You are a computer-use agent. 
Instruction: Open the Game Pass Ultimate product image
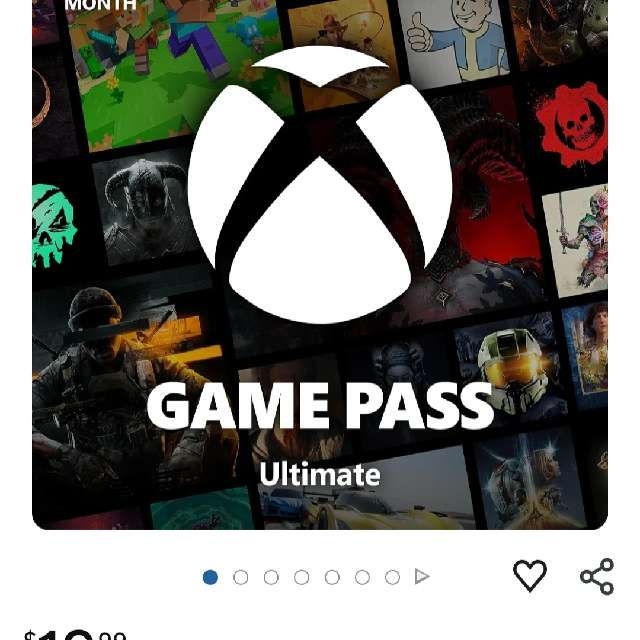(x=320, y=260)
